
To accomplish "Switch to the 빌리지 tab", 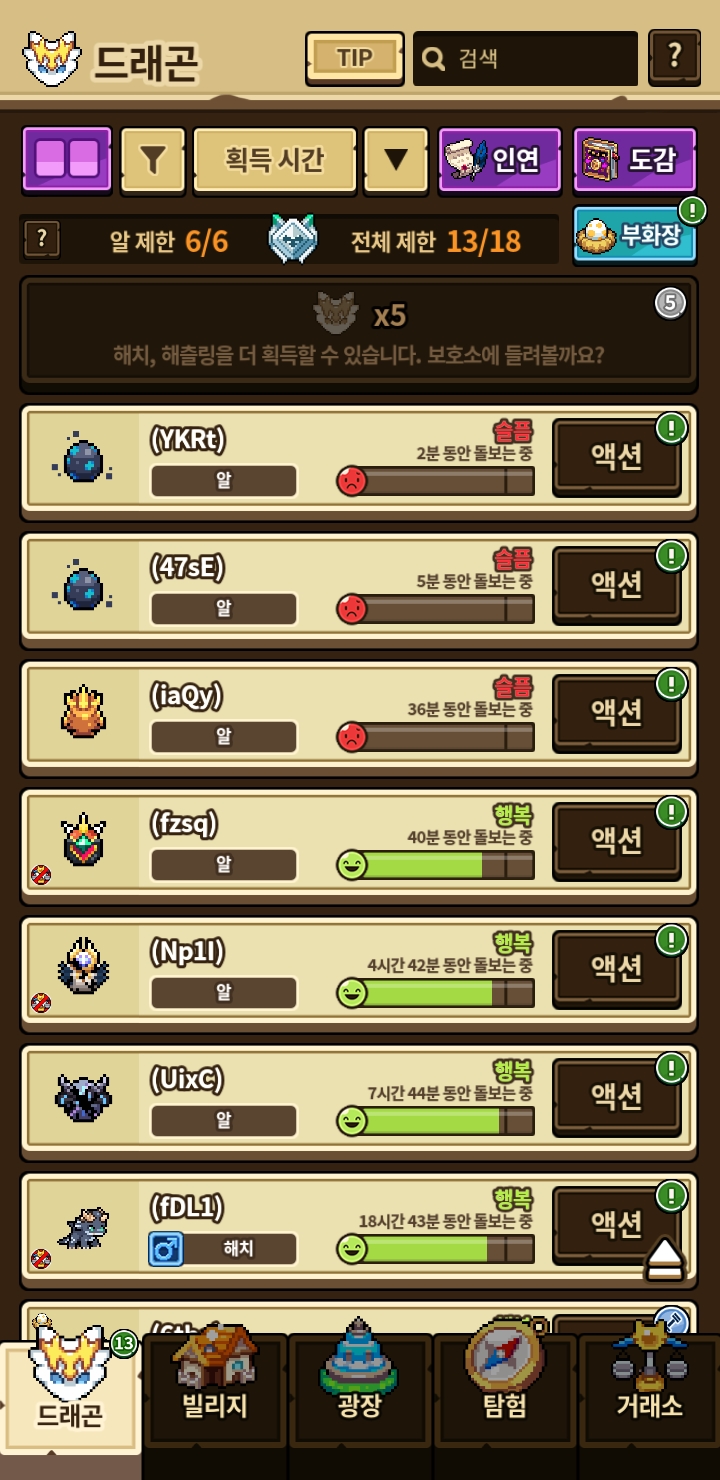I will tap(215, 1390).
